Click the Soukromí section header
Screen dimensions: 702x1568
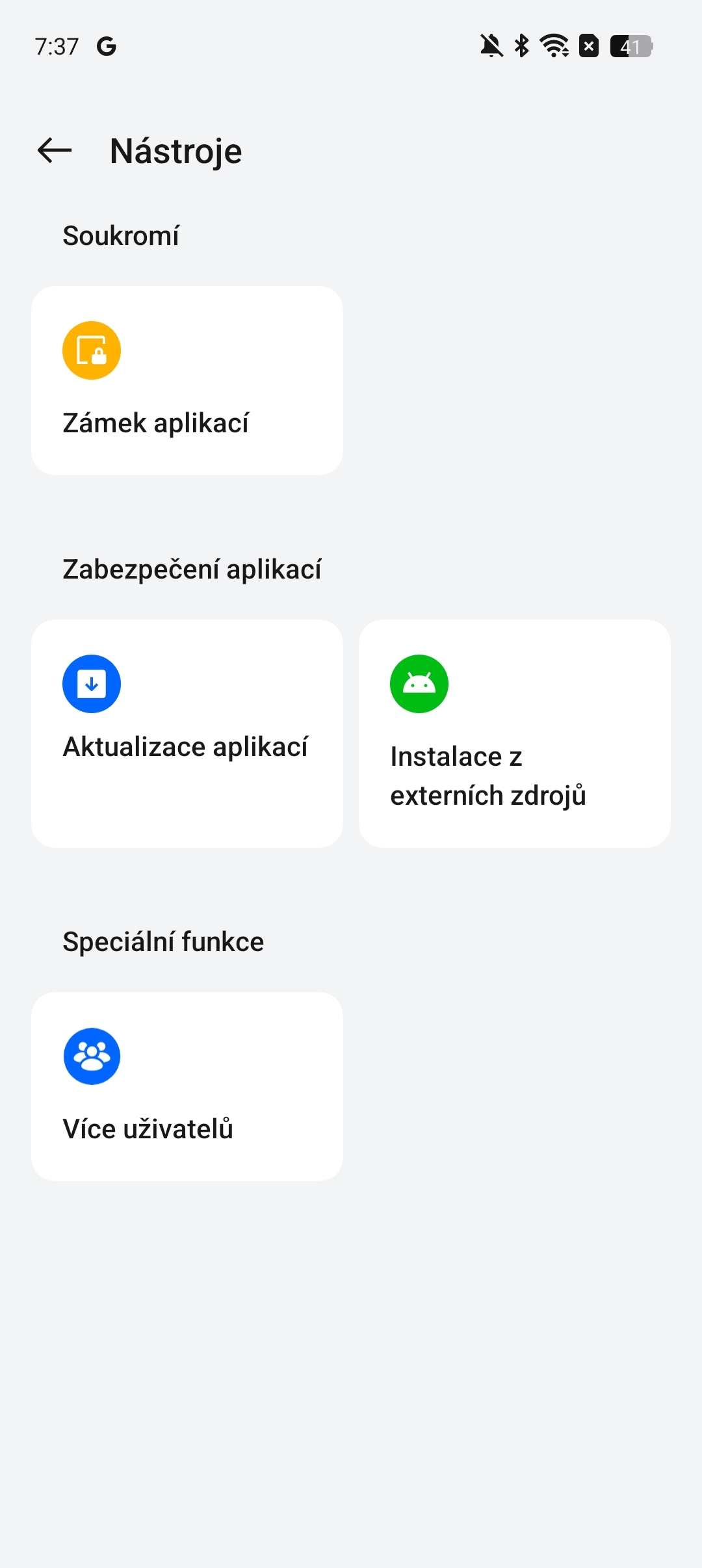(x=121, y=235)
